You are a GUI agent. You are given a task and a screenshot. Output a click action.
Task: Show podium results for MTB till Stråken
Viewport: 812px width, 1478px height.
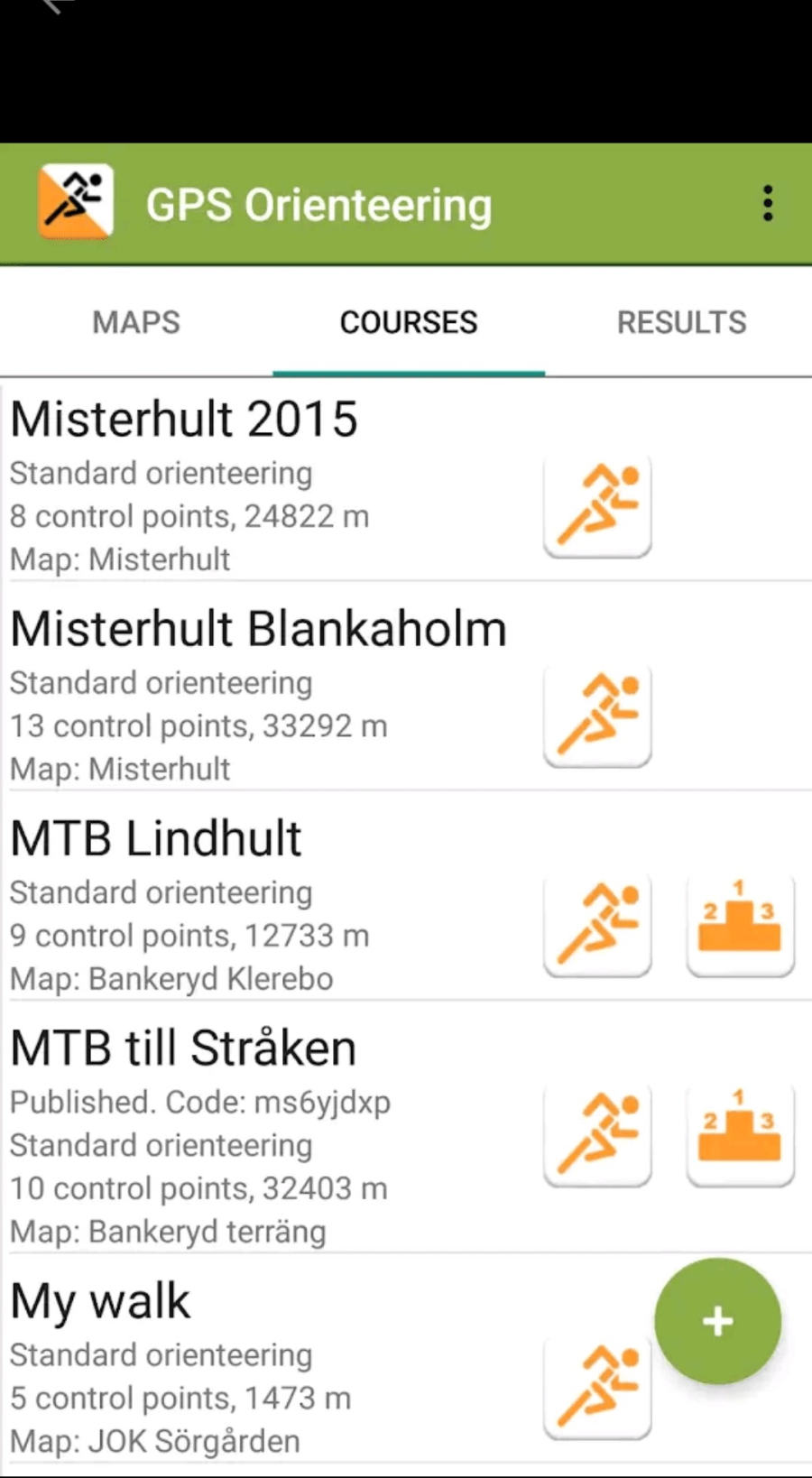(x=740, y=1134)
